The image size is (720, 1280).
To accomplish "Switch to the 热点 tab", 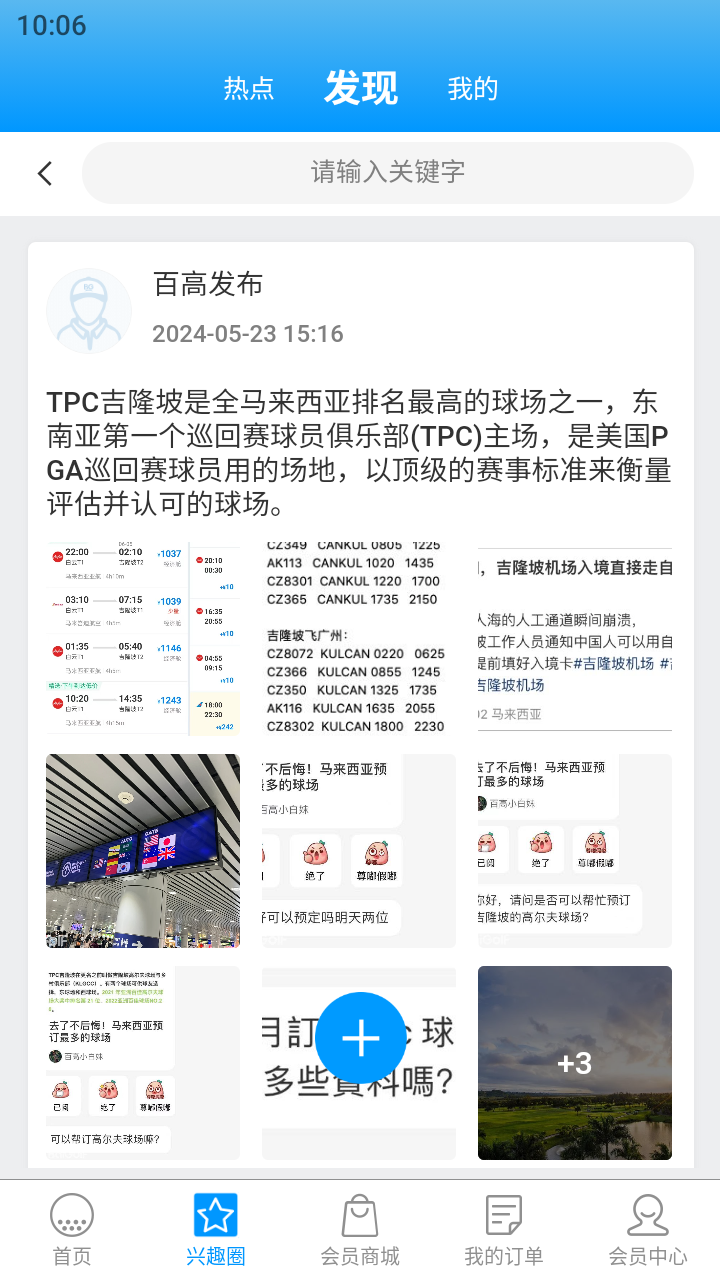I will (x=249, y=88).
